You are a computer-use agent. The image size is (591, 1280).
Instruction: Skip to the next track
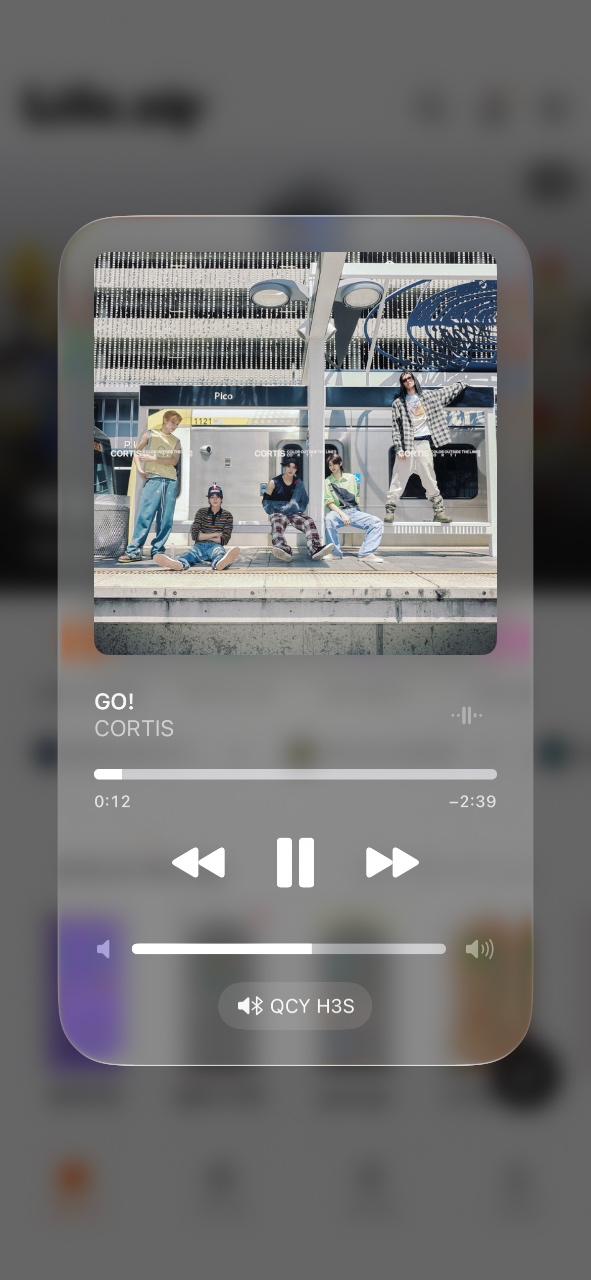coord(392,862)
